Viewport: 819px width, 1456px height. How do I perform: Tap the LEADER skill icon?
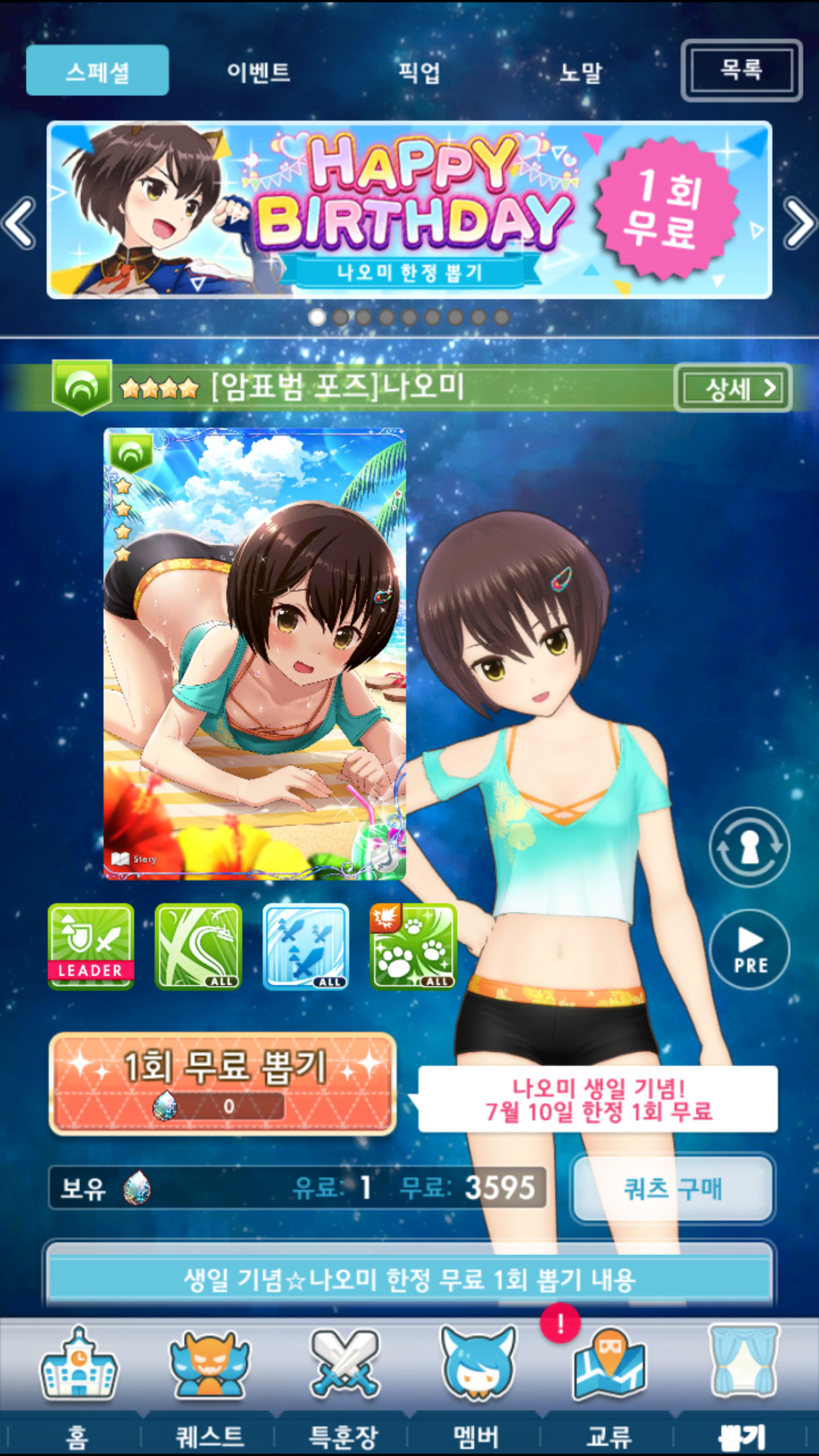click(x=91, y=946)
